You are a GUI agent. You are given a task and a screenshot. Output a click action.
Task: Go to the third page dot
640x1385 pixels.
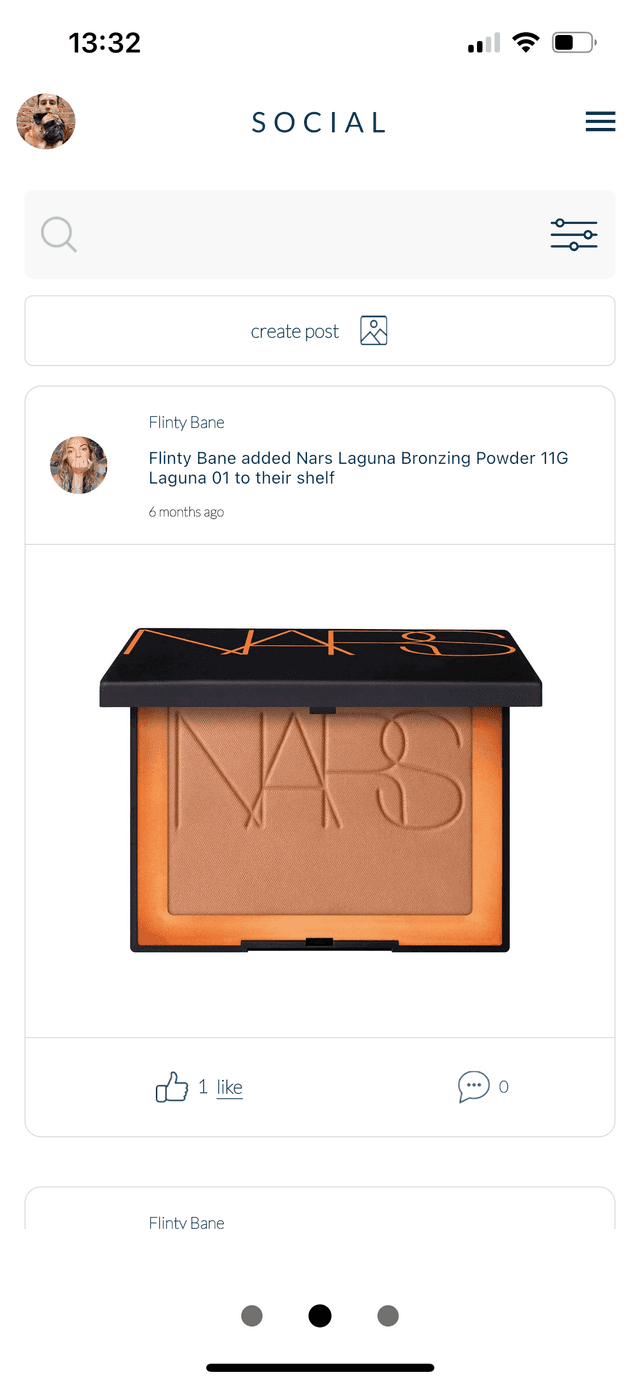pos(388,1316)
